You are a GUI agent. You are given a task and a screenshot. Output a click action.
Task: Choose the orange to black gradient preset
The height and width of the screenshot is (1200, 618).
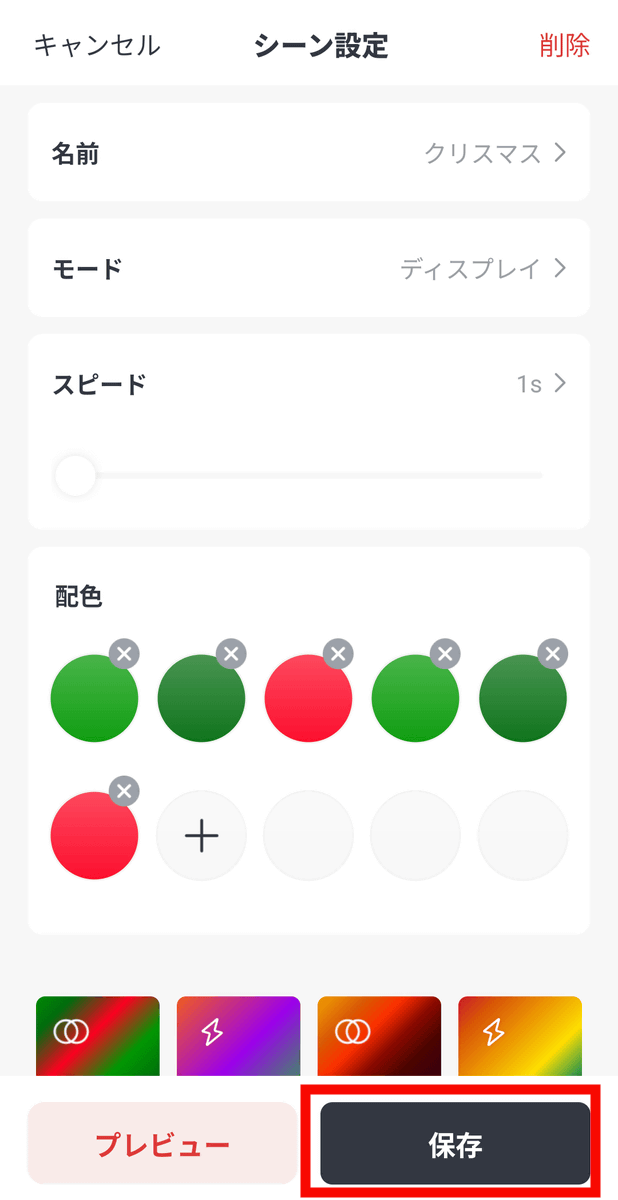[x=379, y=1034]
